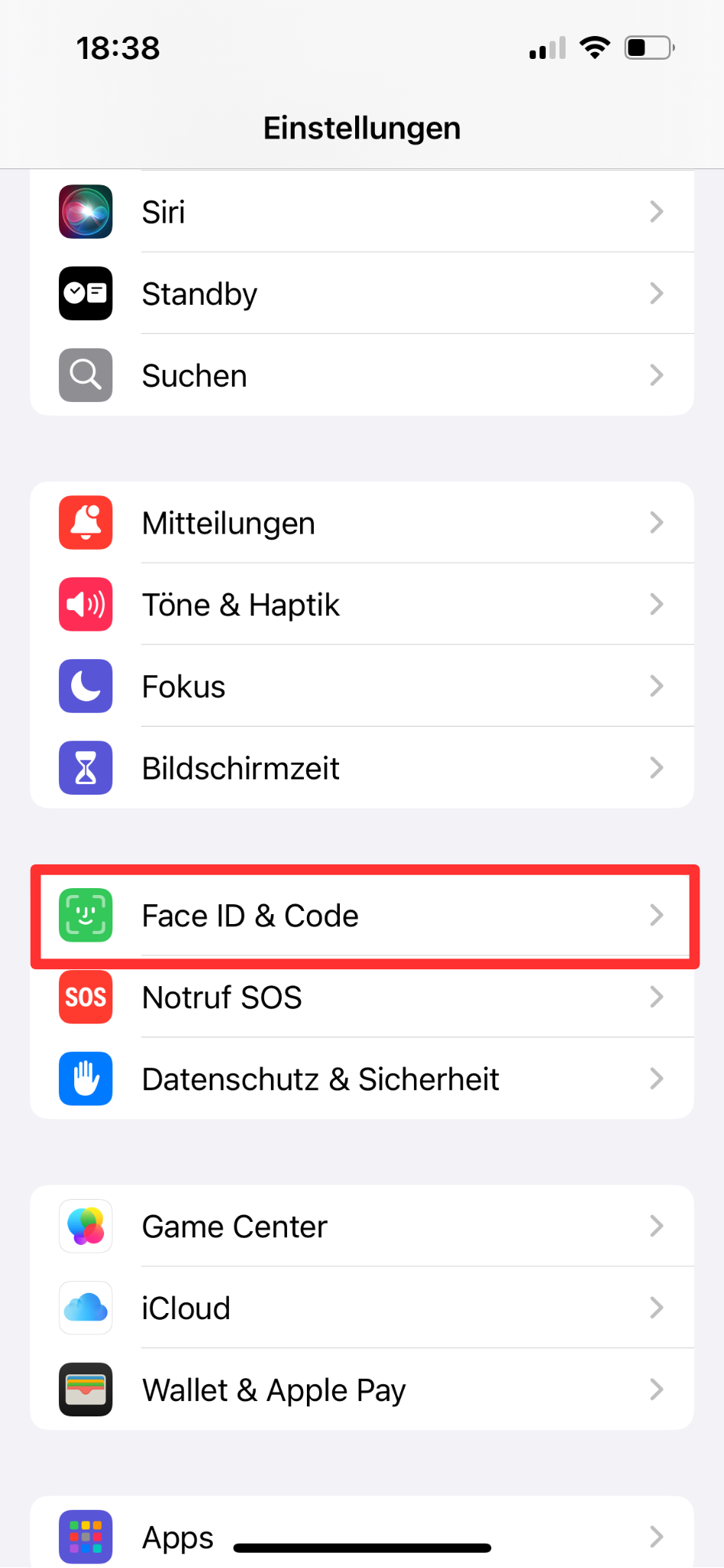This screenshot has height=1568, width=724.
Task: Open Siri settings
Action: pos(361,212)
